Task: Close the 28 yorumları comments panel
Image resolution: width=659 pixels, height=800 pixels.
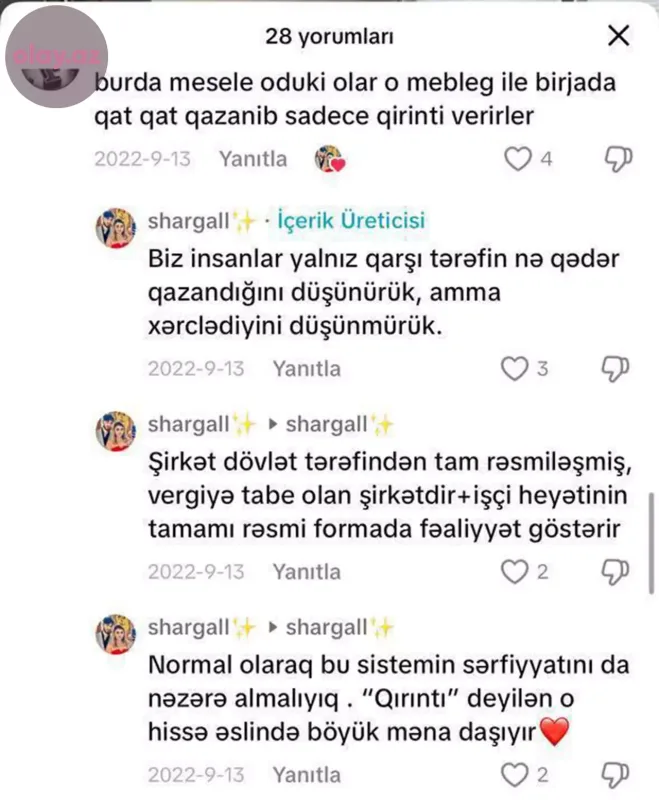Action: tap(619, 37)
